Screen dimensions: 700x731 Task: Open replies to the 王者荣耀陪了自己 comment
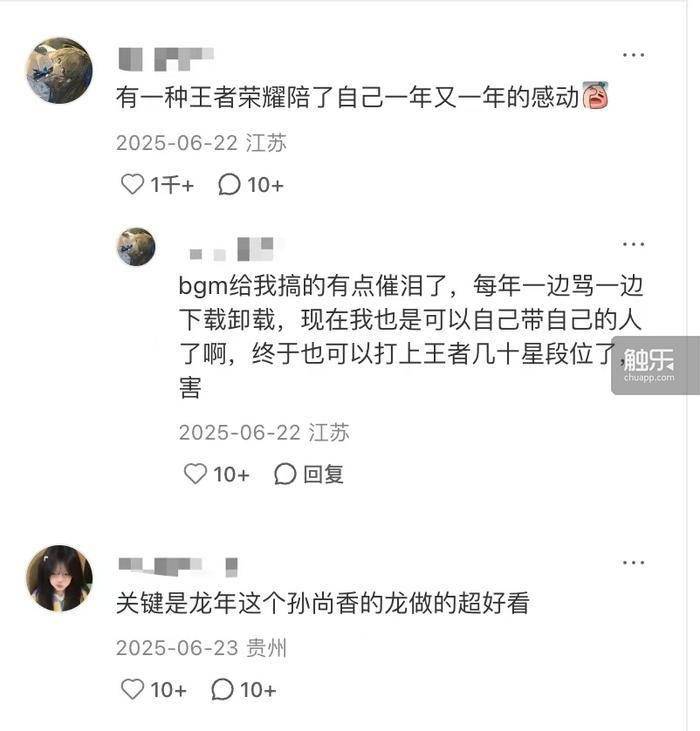(x=230, y=185)
